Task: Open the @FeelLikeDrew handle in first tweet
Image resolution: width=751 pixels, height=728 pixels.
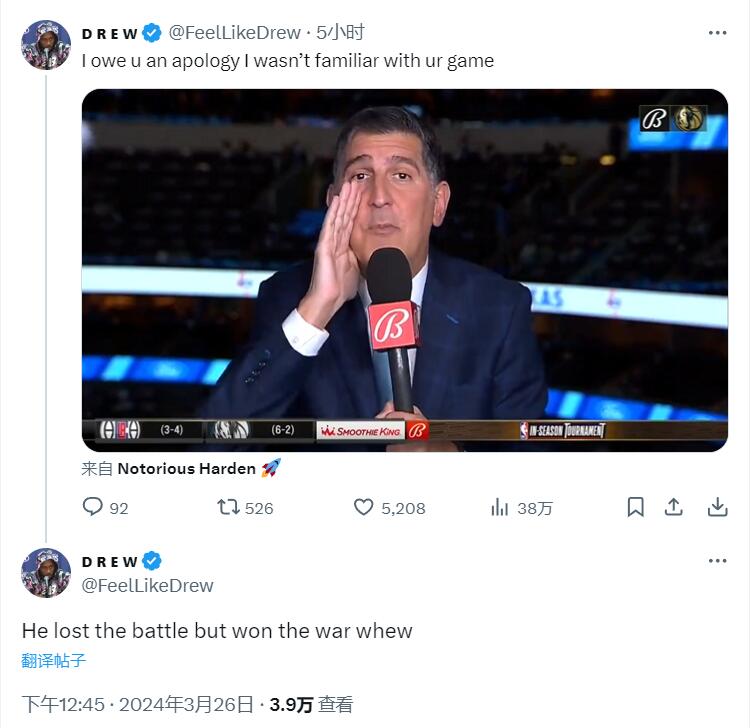Action: [x=234, y=33]
